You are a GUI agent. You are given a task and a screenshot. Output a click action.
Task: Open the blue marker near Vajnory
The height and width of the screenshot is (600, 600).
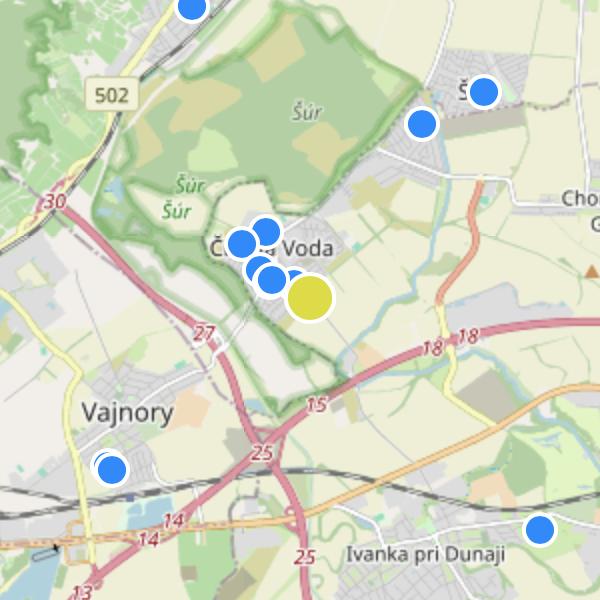pyautogui.click(x=112, y=468)
